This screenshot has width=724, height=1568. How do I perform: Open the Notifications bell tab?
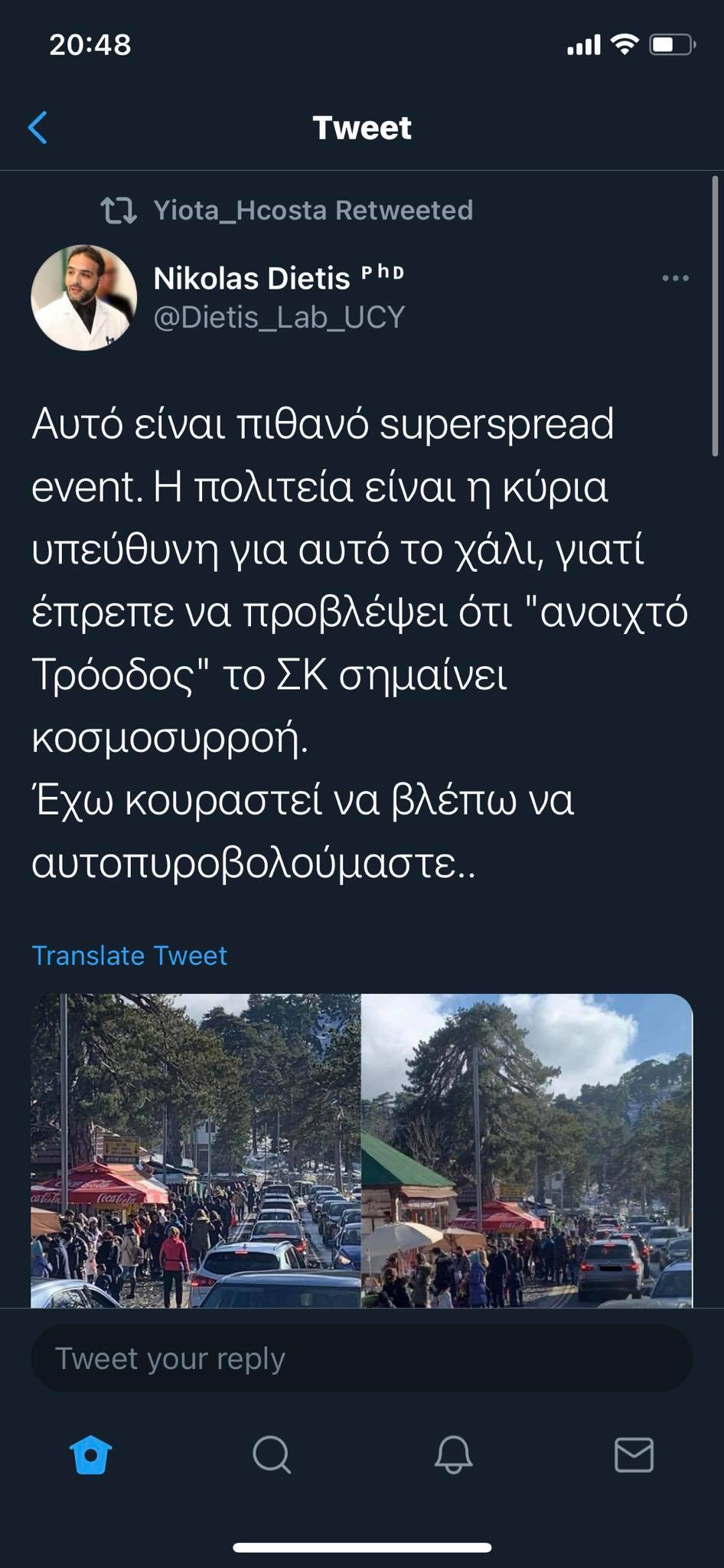453,1454
